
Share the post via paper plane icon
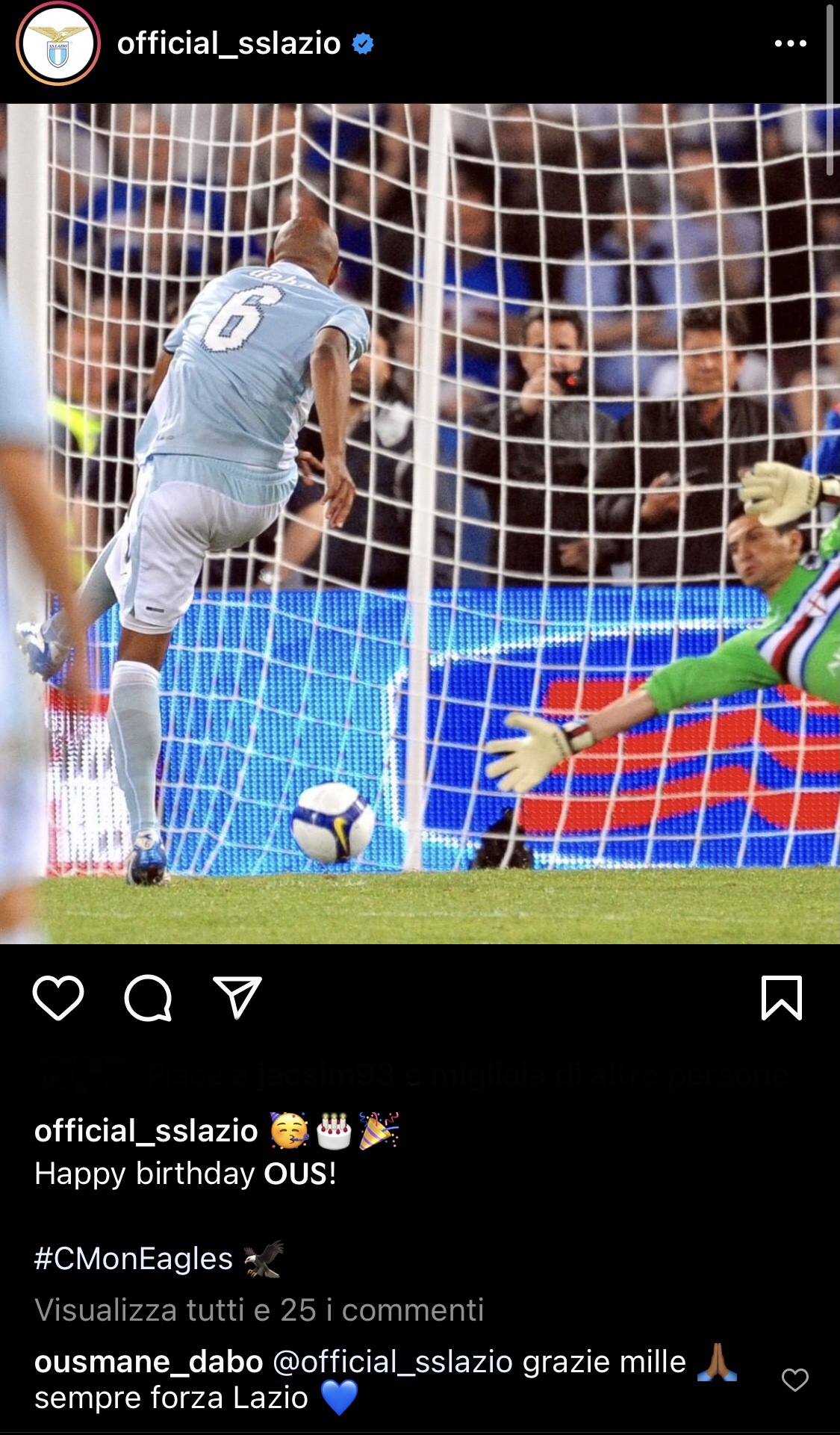(x=237, y=998)
